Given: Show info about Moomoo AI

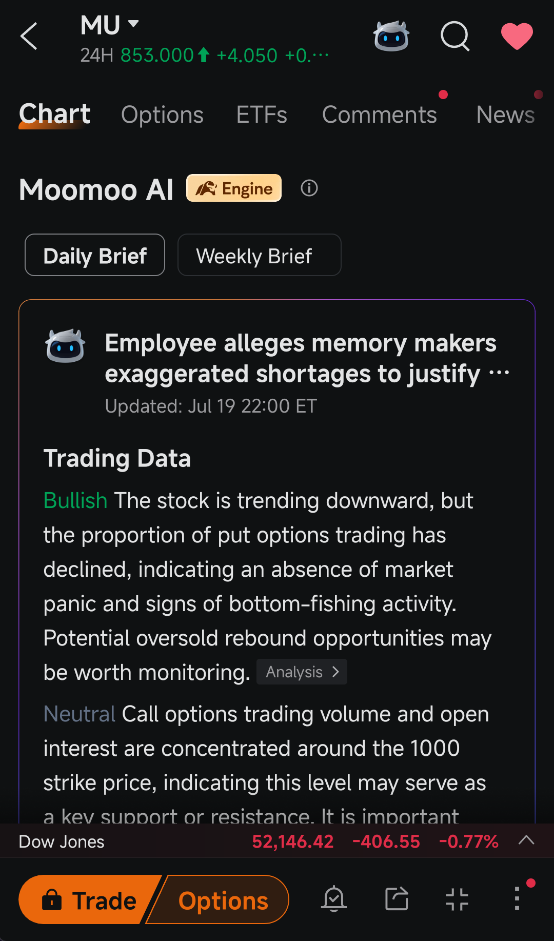Looking at the screenshot, I should 309,188.
